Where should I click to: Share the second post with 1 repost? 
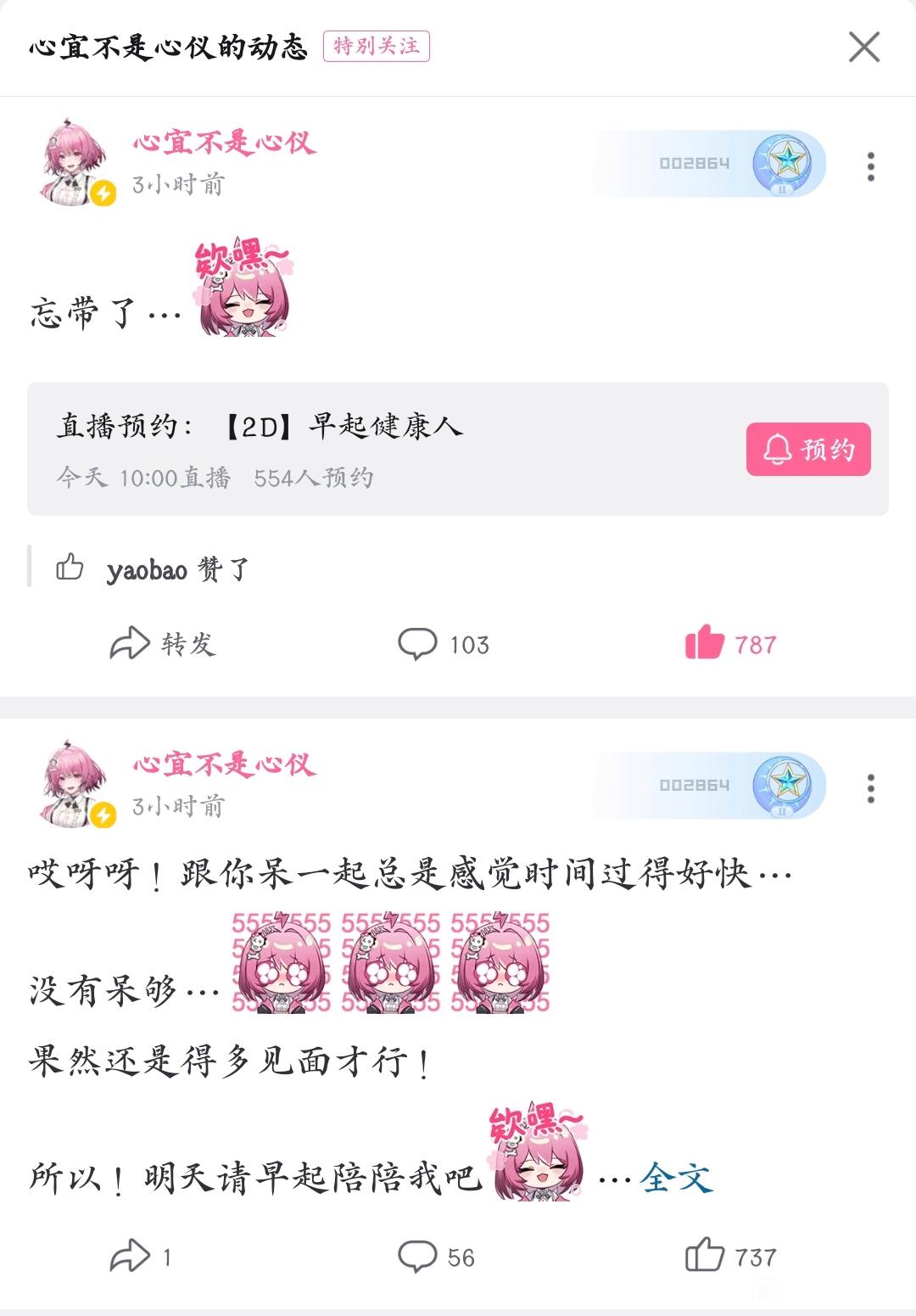(x=140, y=1257)
